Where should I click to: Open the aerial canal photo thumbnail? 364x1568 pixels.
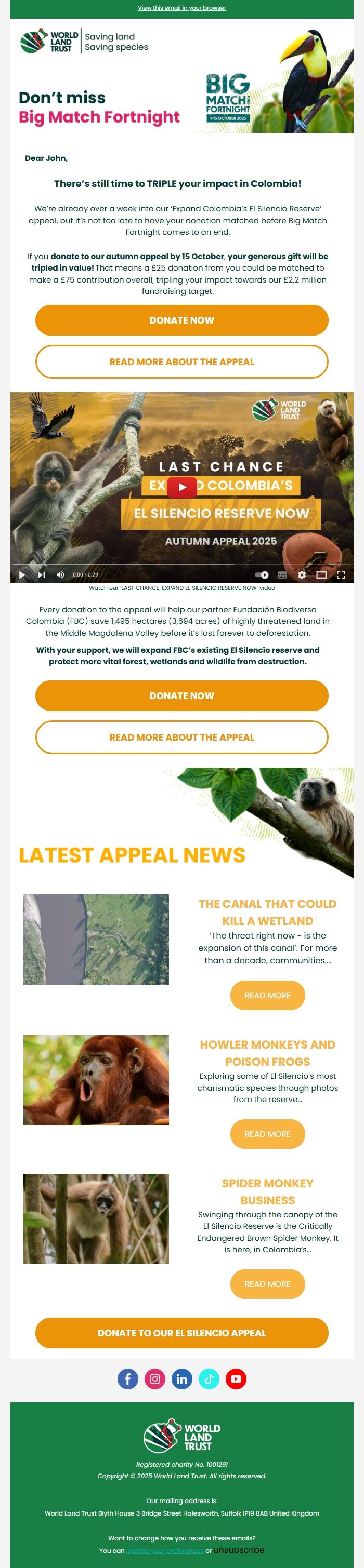tap(96, 939)
